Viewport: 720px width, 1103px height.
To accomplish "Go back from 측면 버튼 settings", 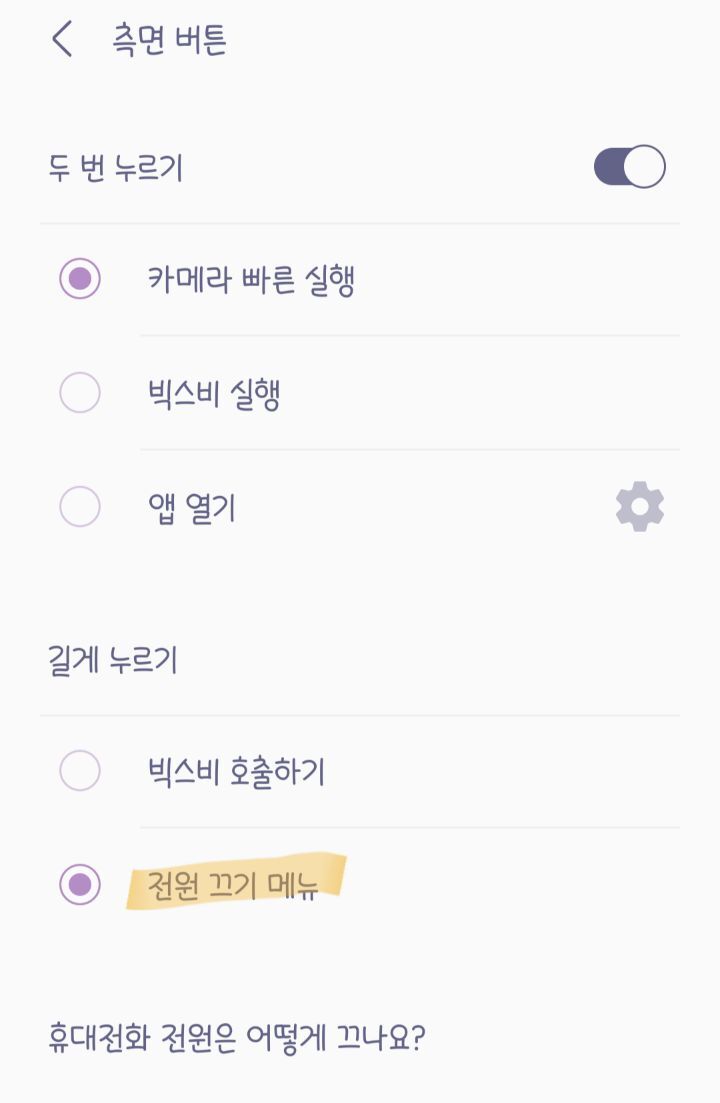I will tap(63, 39).
